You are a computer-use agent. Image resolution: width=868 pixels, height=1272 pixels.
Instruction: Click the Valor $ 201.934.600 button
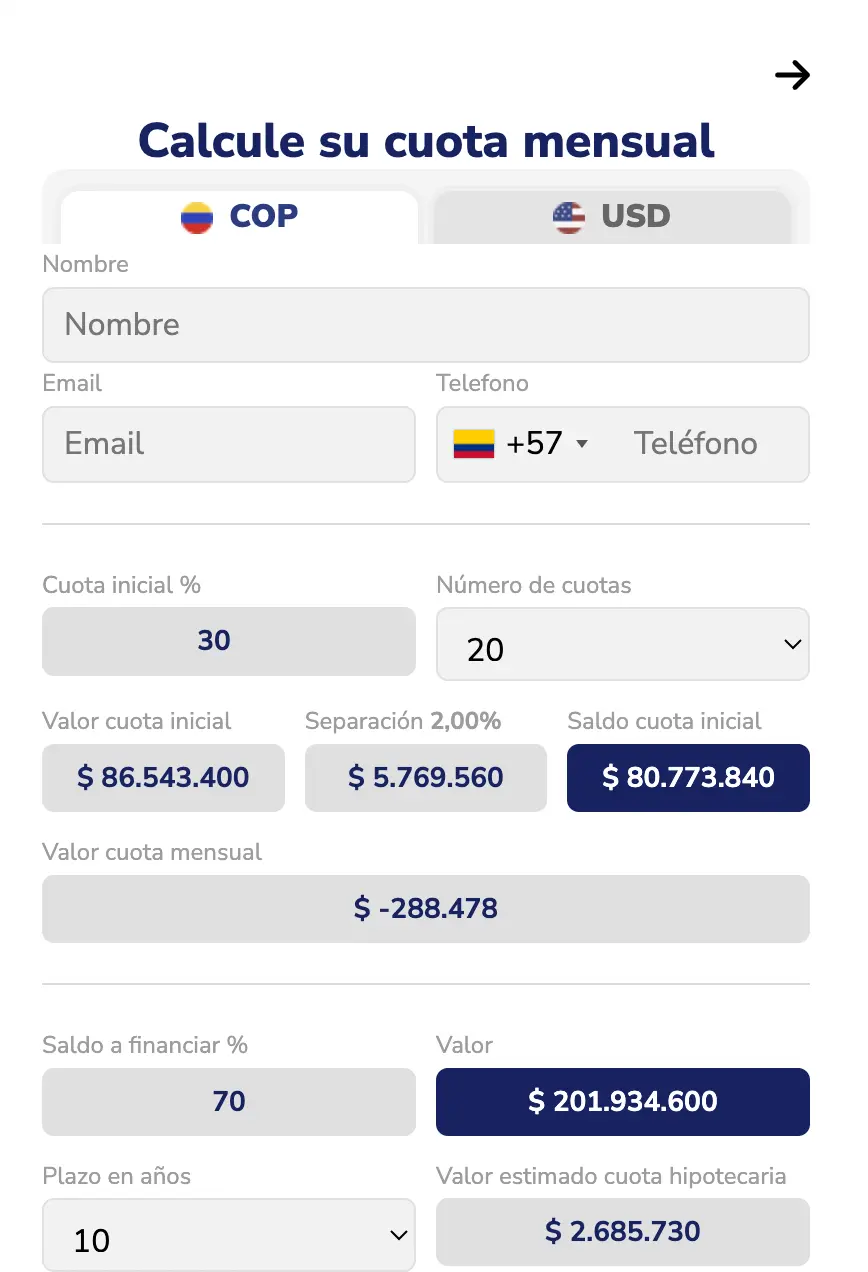(622, 1101)
